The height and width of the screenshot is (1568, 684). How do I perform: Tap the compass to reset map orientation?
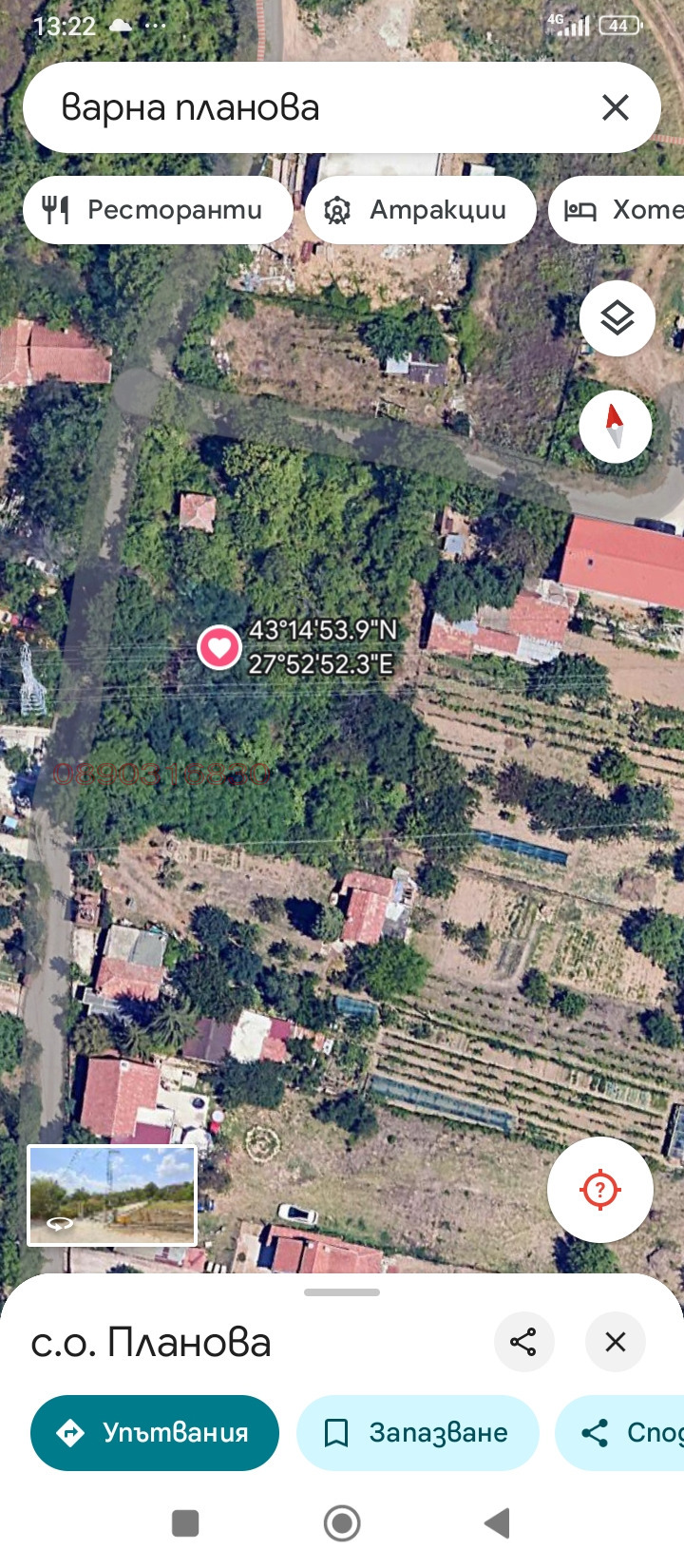(616, 426)
